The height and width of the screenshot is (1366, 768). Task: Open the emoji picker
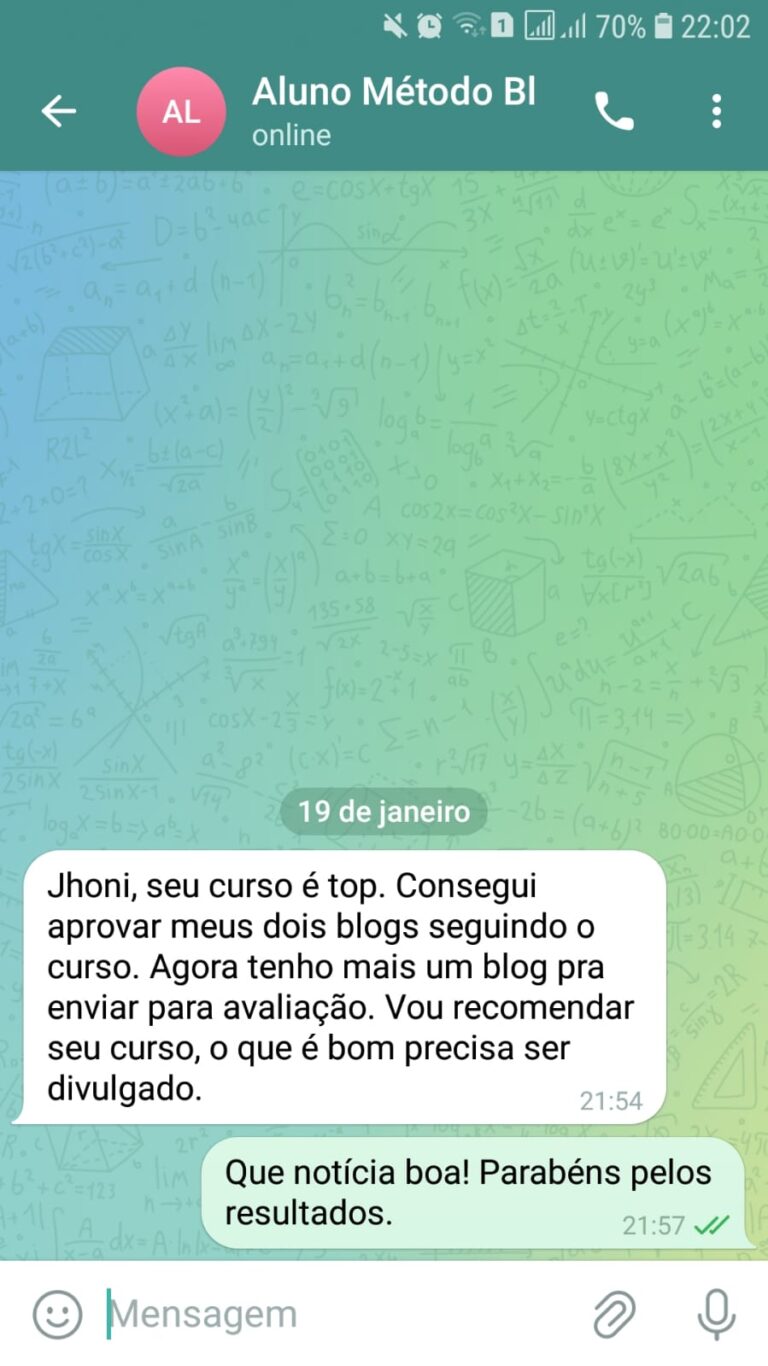57,1314
